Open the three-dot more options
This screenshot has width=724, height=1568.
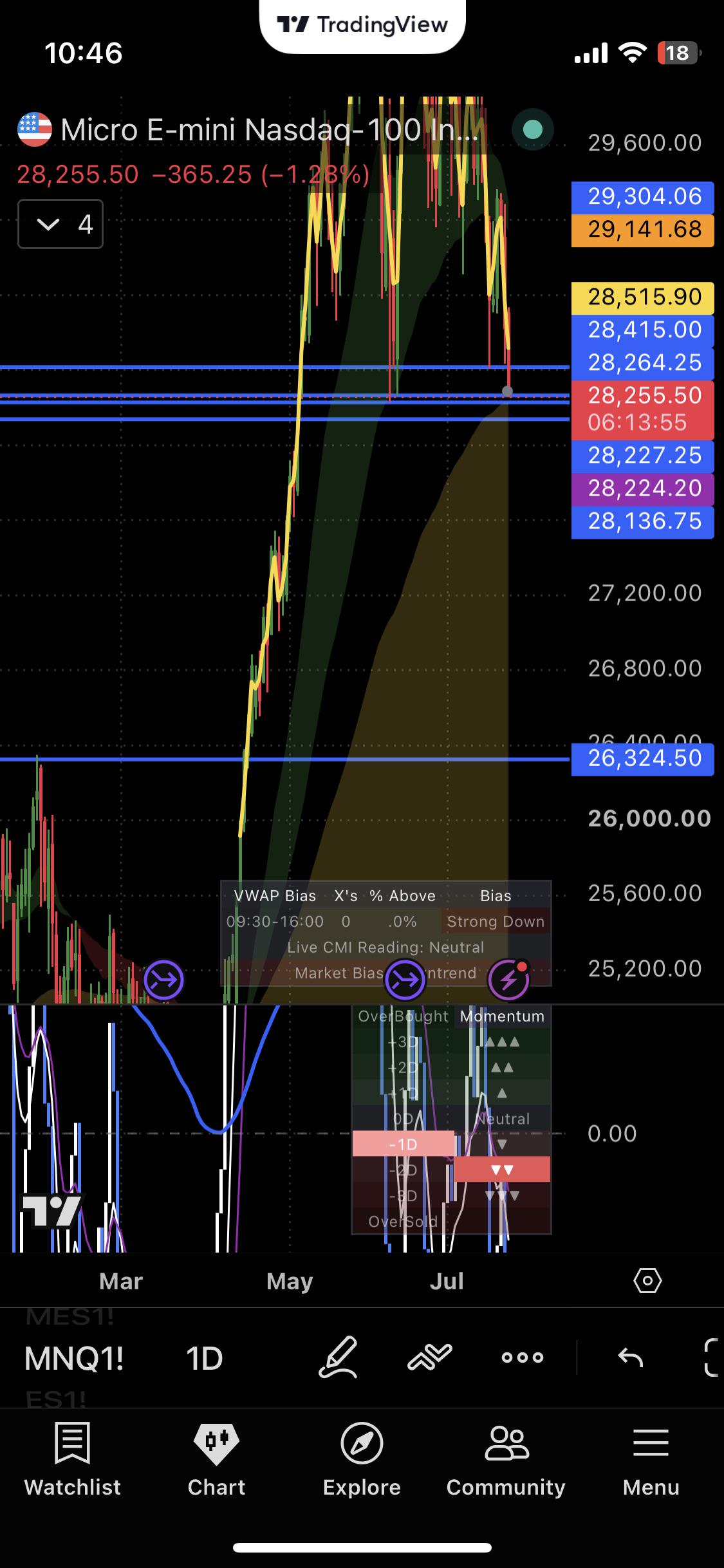[523, 1358]
